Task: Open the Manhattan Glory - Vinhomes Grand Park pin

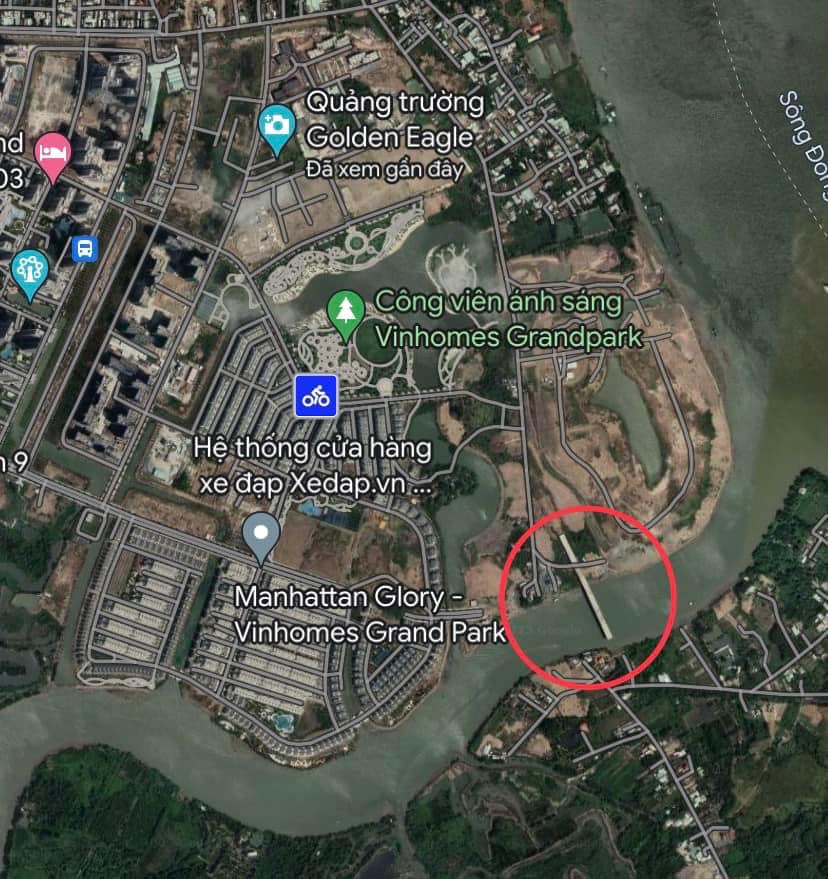Action: (262, 534)
